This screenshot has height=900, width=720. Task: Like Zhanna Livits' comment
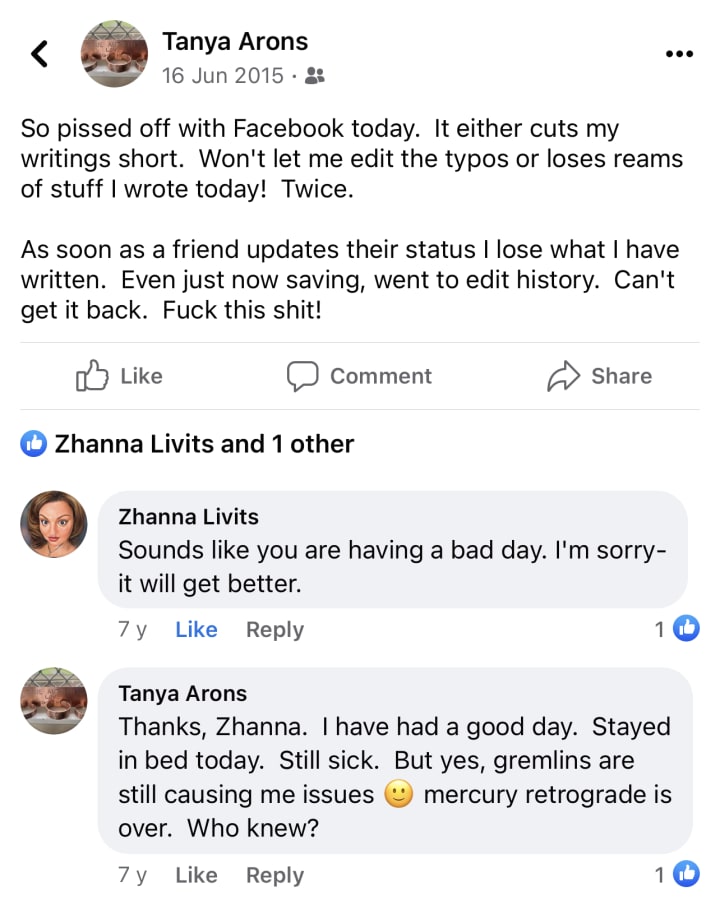coord(196,630)
